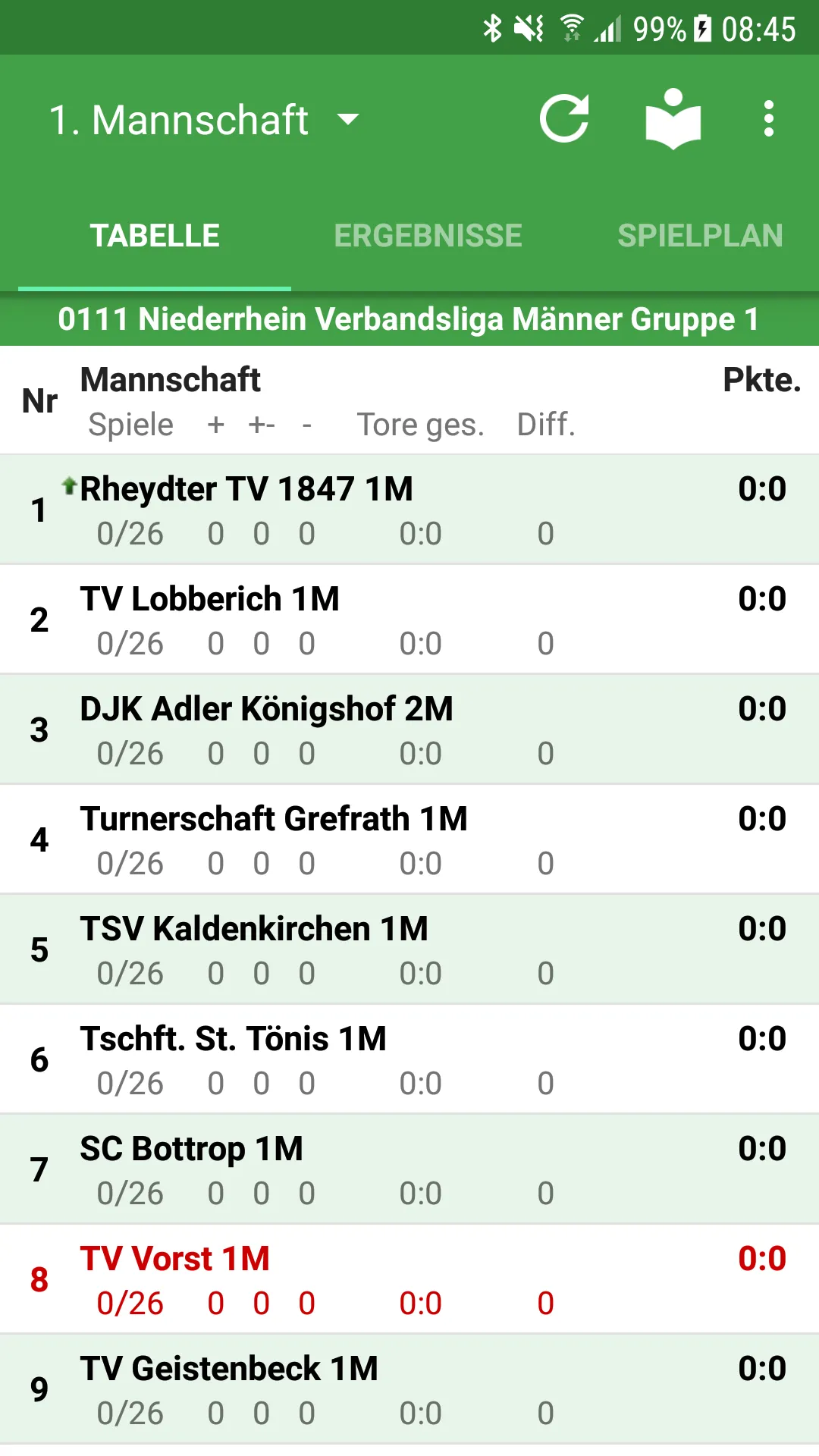Open the three-dot overflow menu
819x1456 pixels.
click(x=769, y=119)
